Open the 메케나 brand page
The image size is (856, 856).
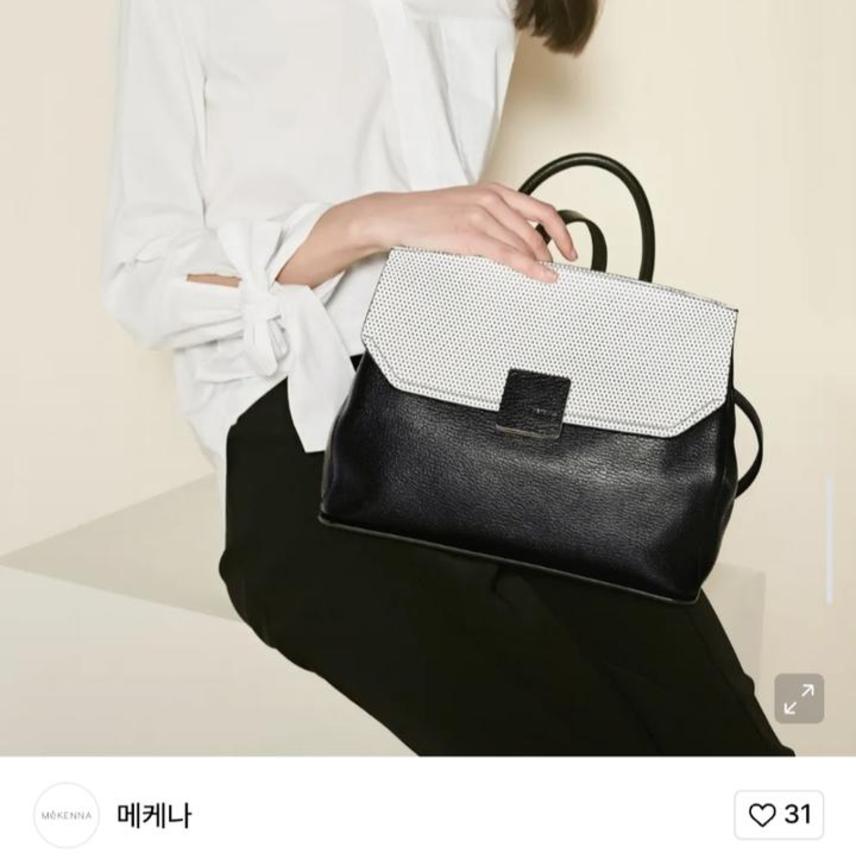tap(154, 814)
